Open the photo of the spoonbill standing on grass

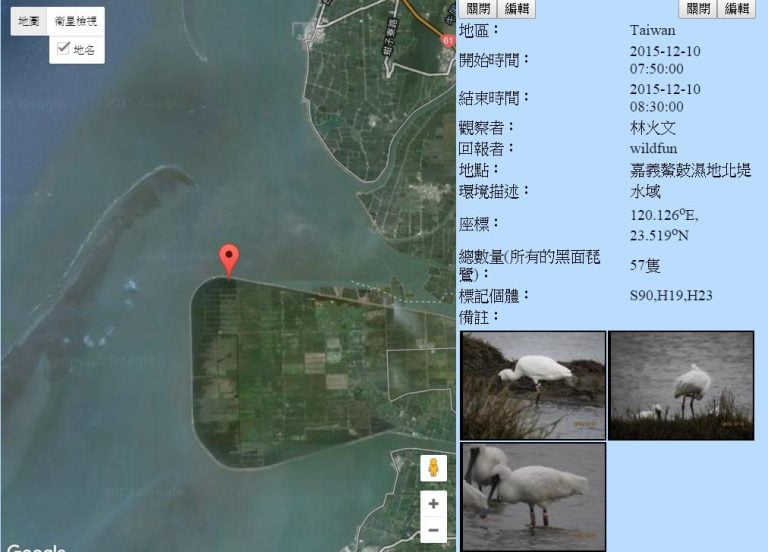681,385
